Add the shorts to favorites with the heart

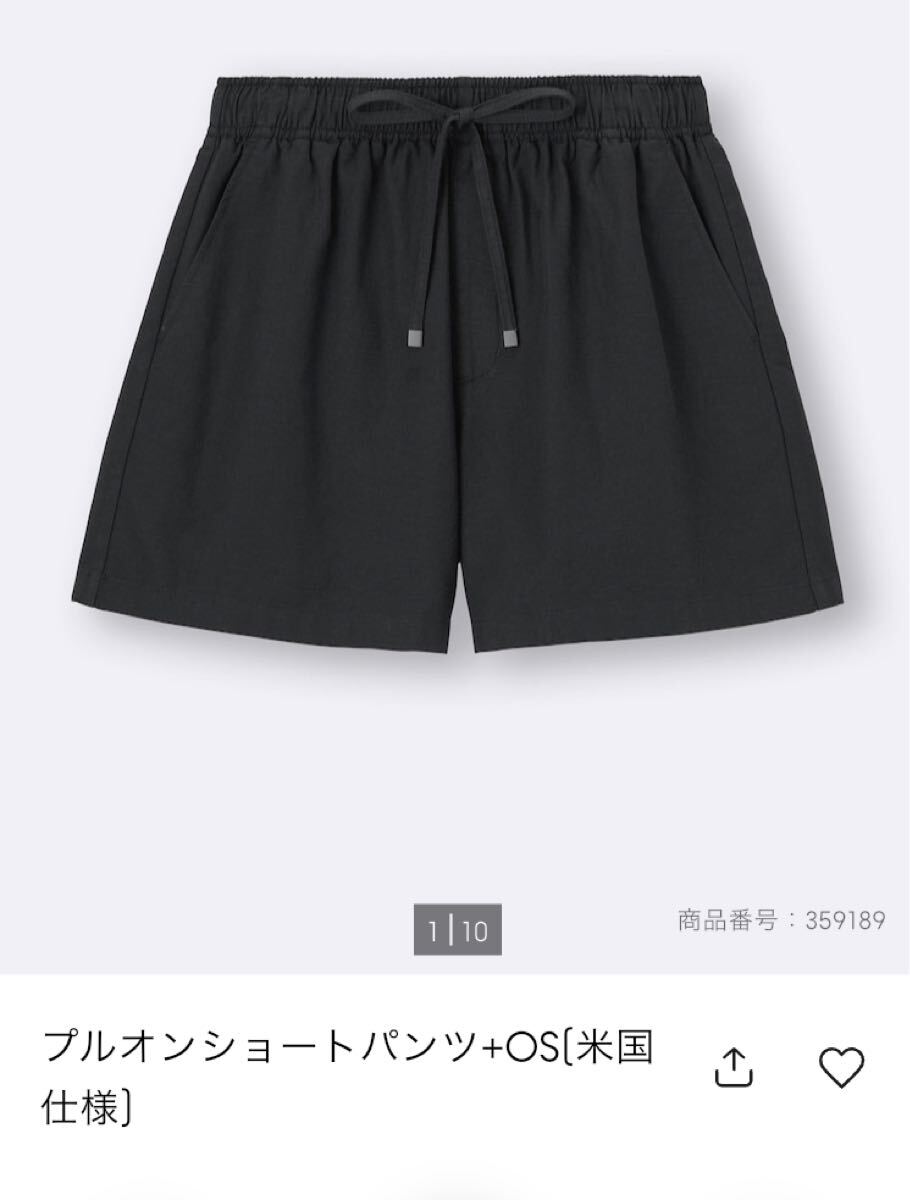[x=841, y=1066]
